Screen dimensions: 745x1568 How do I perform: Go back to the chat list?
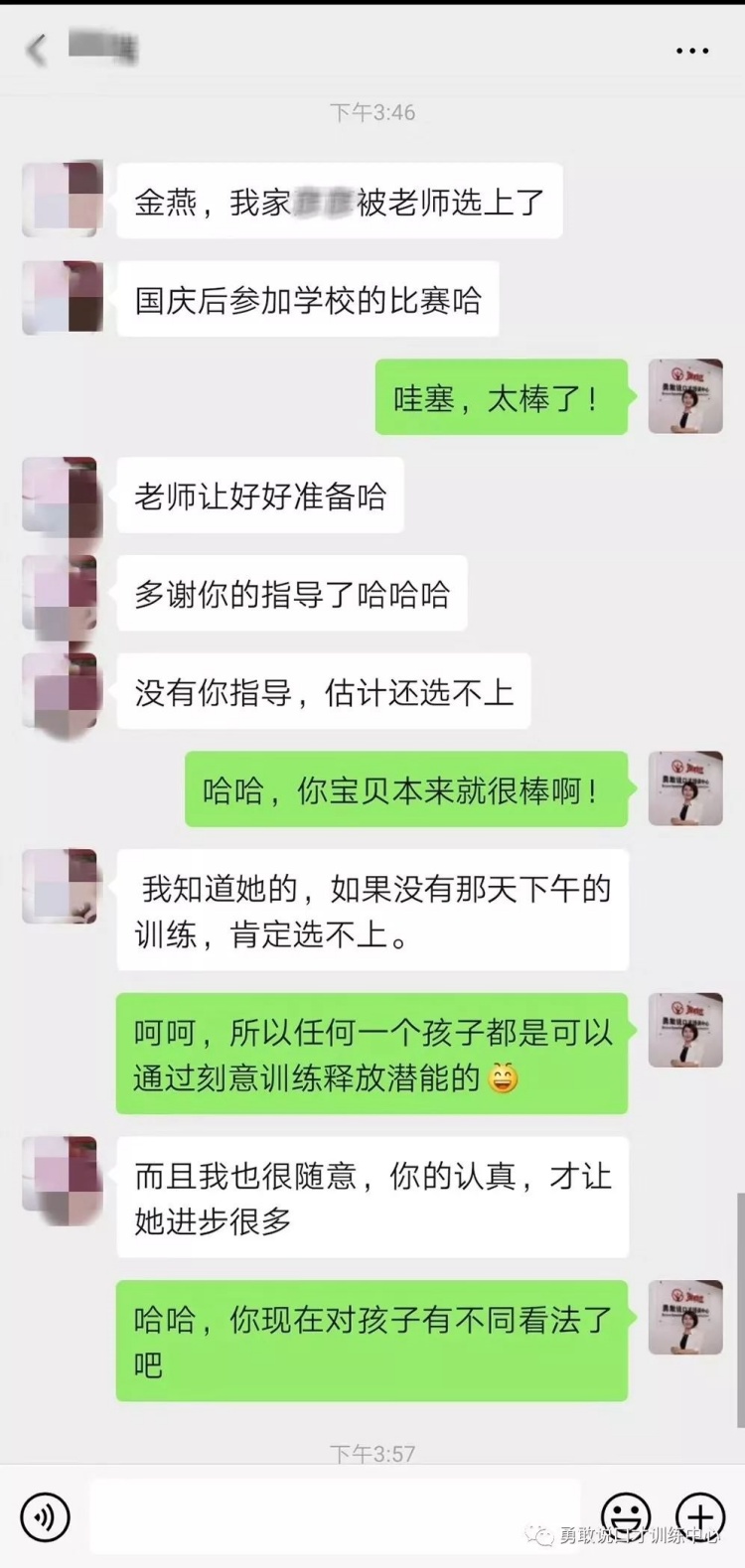coord(37,49)
